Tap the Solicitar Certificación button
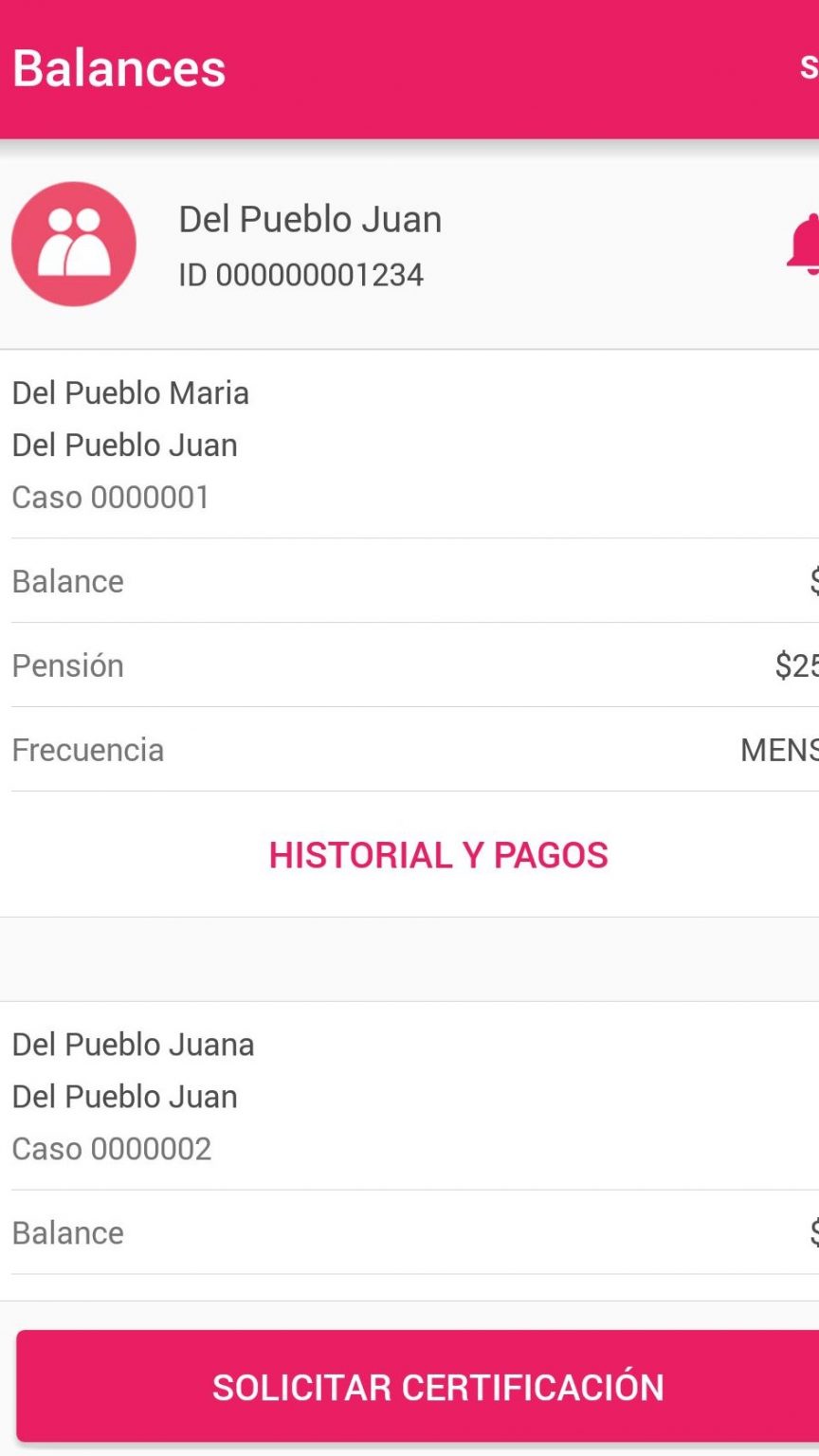The height and width of the screenshot is (1456, 819). [x=437, y=1386]
